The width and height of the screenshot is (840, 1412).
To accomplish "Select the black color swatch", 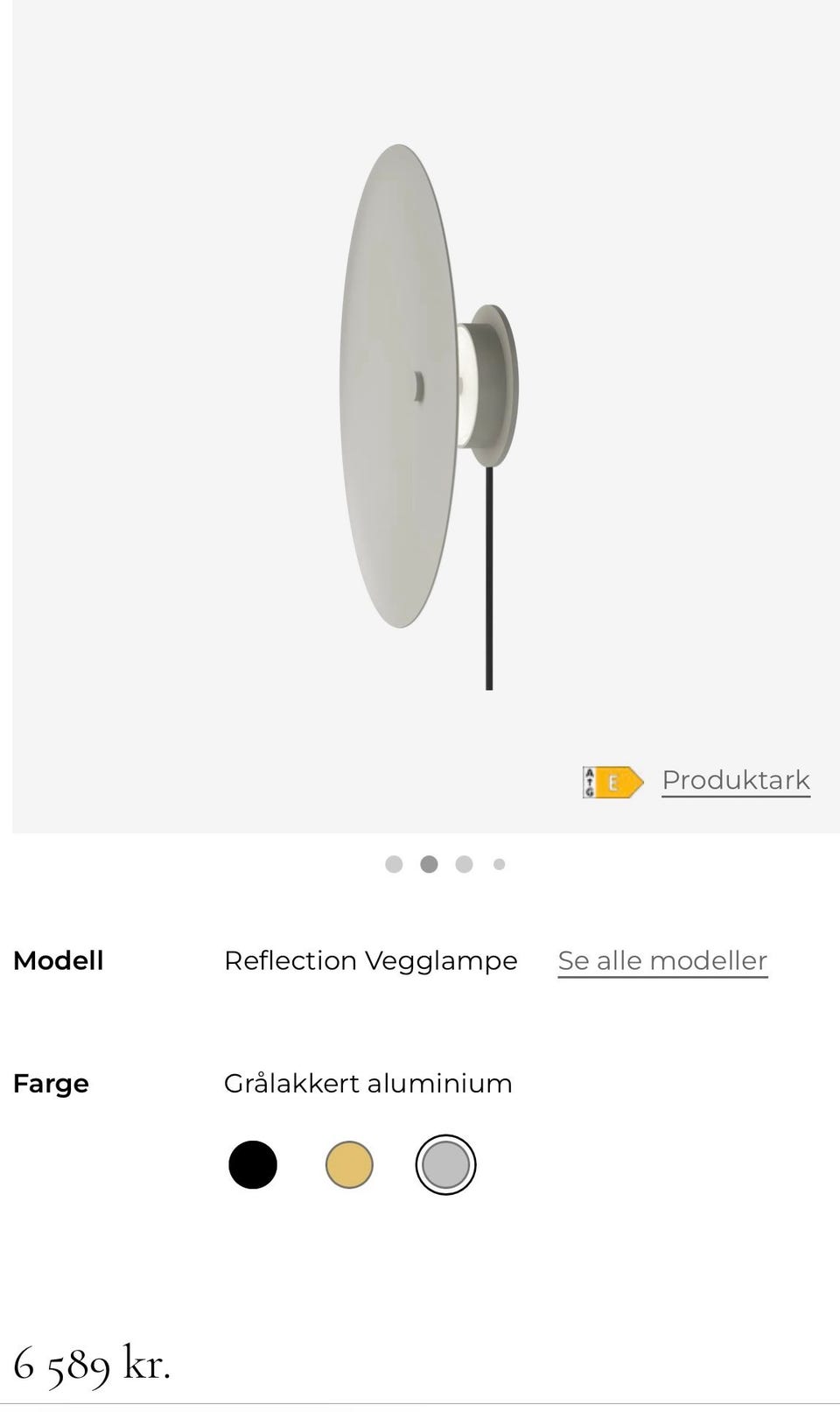I will pos(252,1164).
